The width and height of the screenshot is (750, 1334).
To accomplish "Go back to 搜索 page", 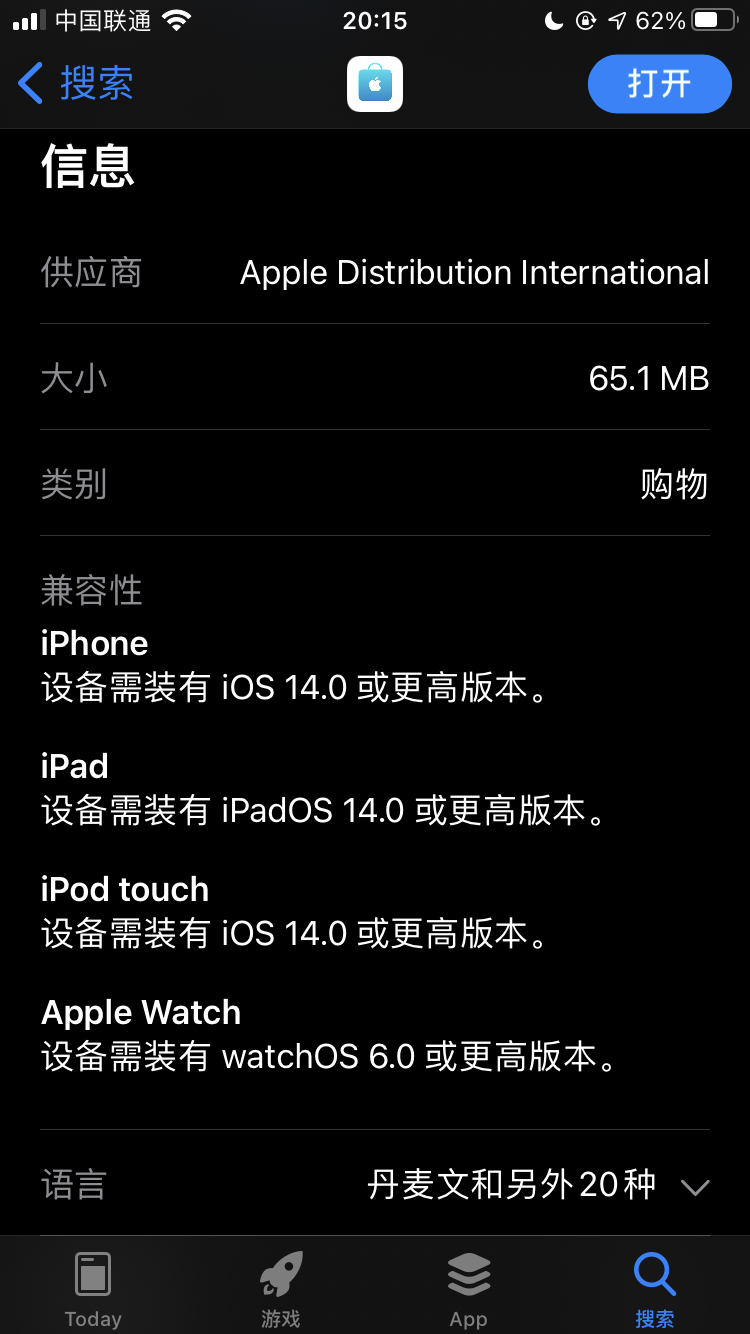I will click(76, 83).
